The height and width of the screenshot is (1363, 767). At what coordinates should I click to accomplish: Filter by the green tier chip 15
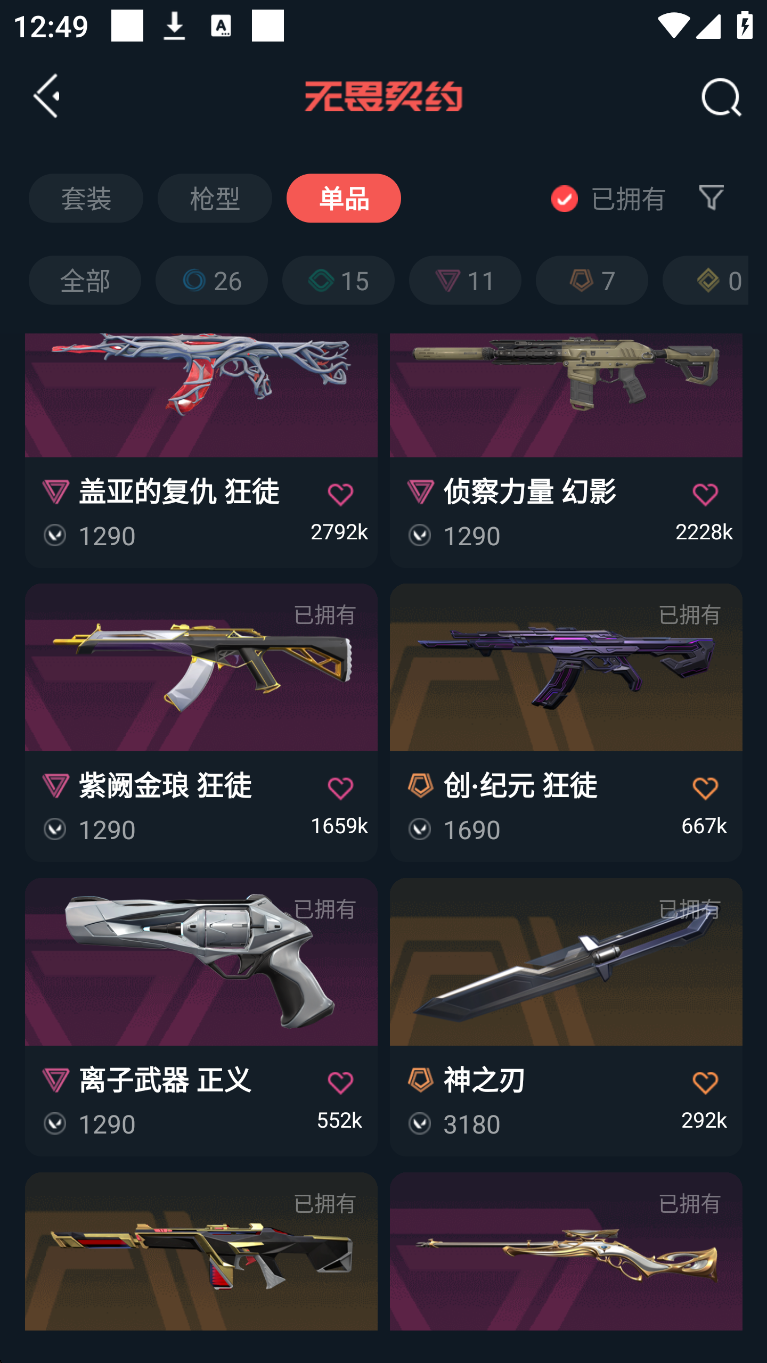pos(339,280)
